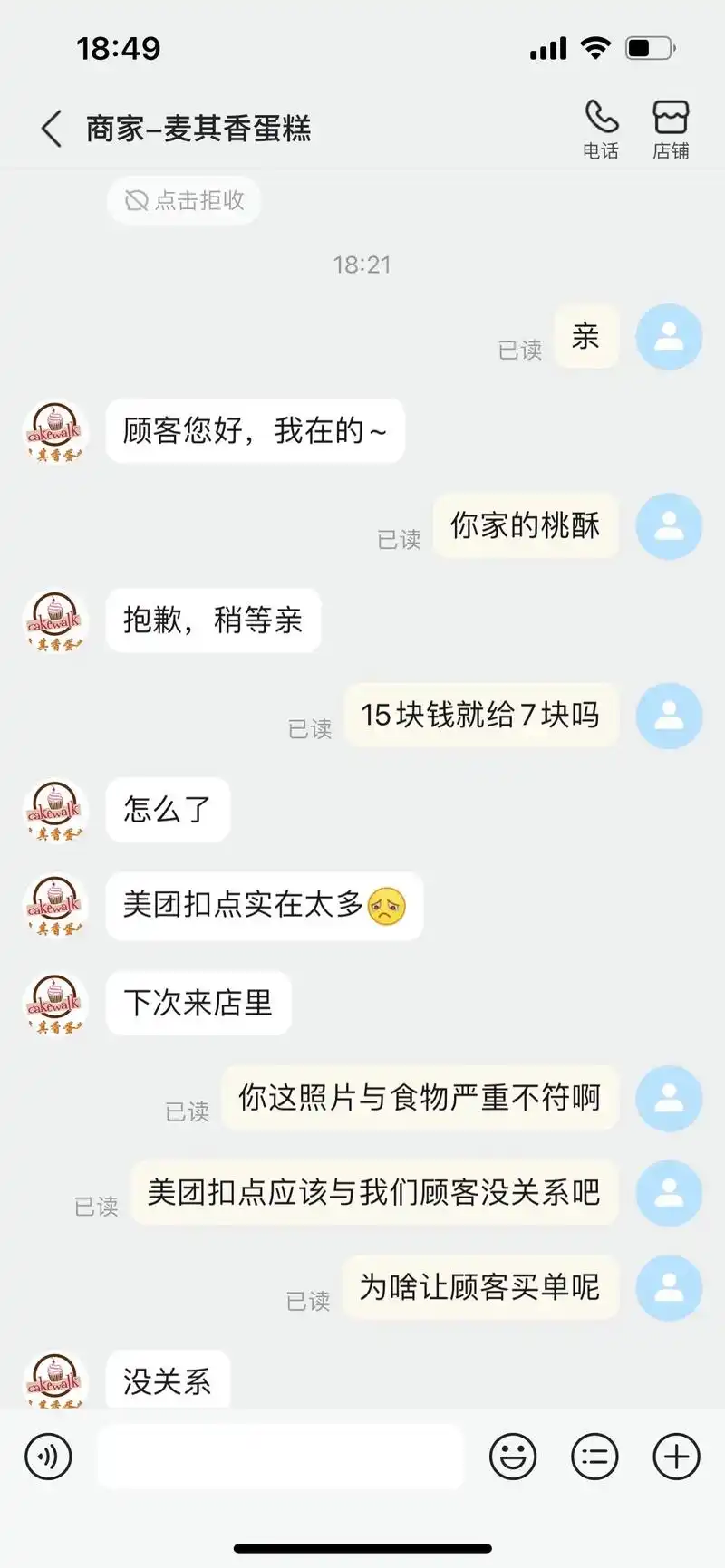Viewport: 725px width, 1568px height.
Task: Tap the message bubble 下次来店里
Action: [198, 1004]
